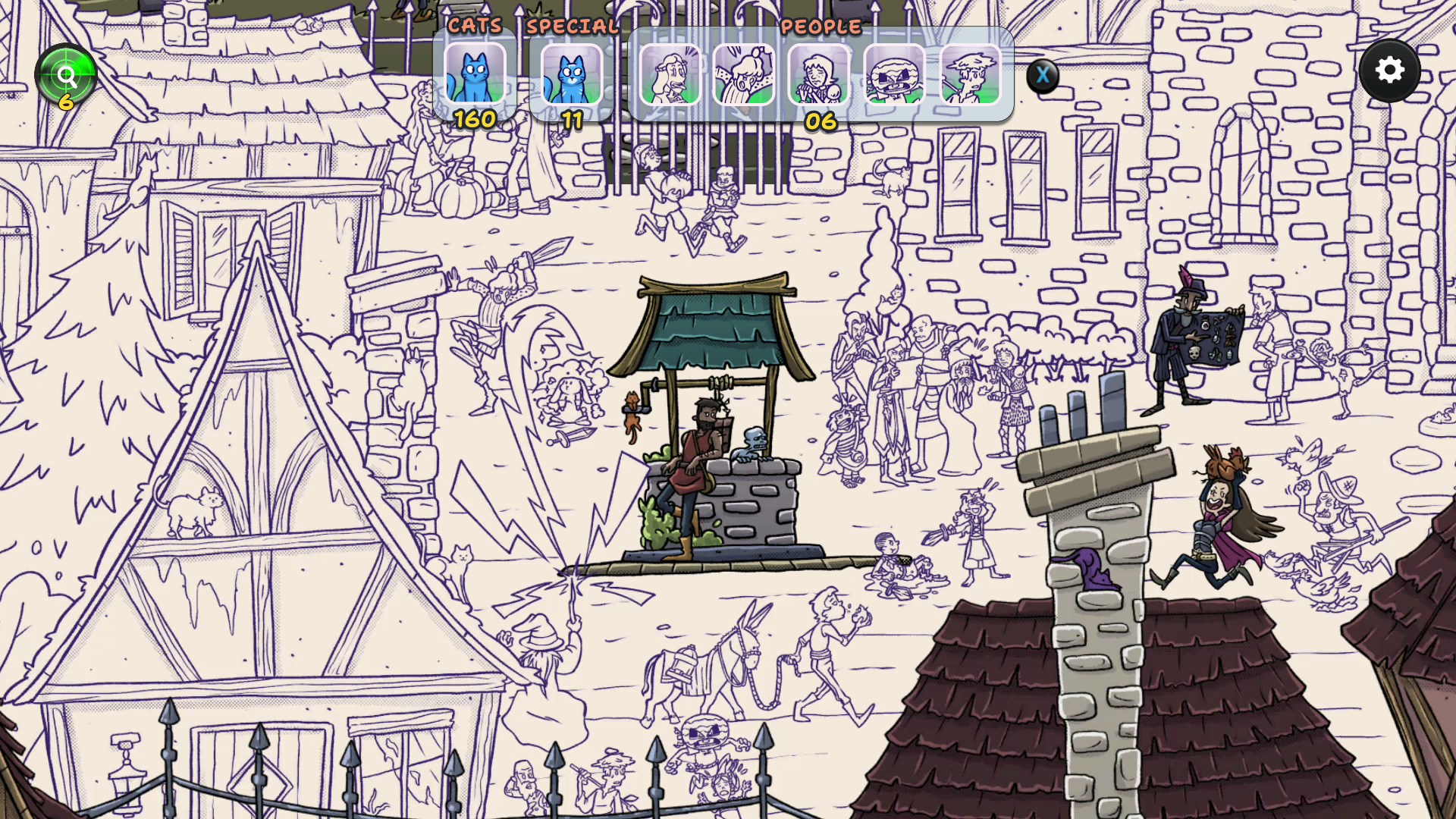
Task: Pick the angry pumpkin-head portrait
Action: [895, 74]
